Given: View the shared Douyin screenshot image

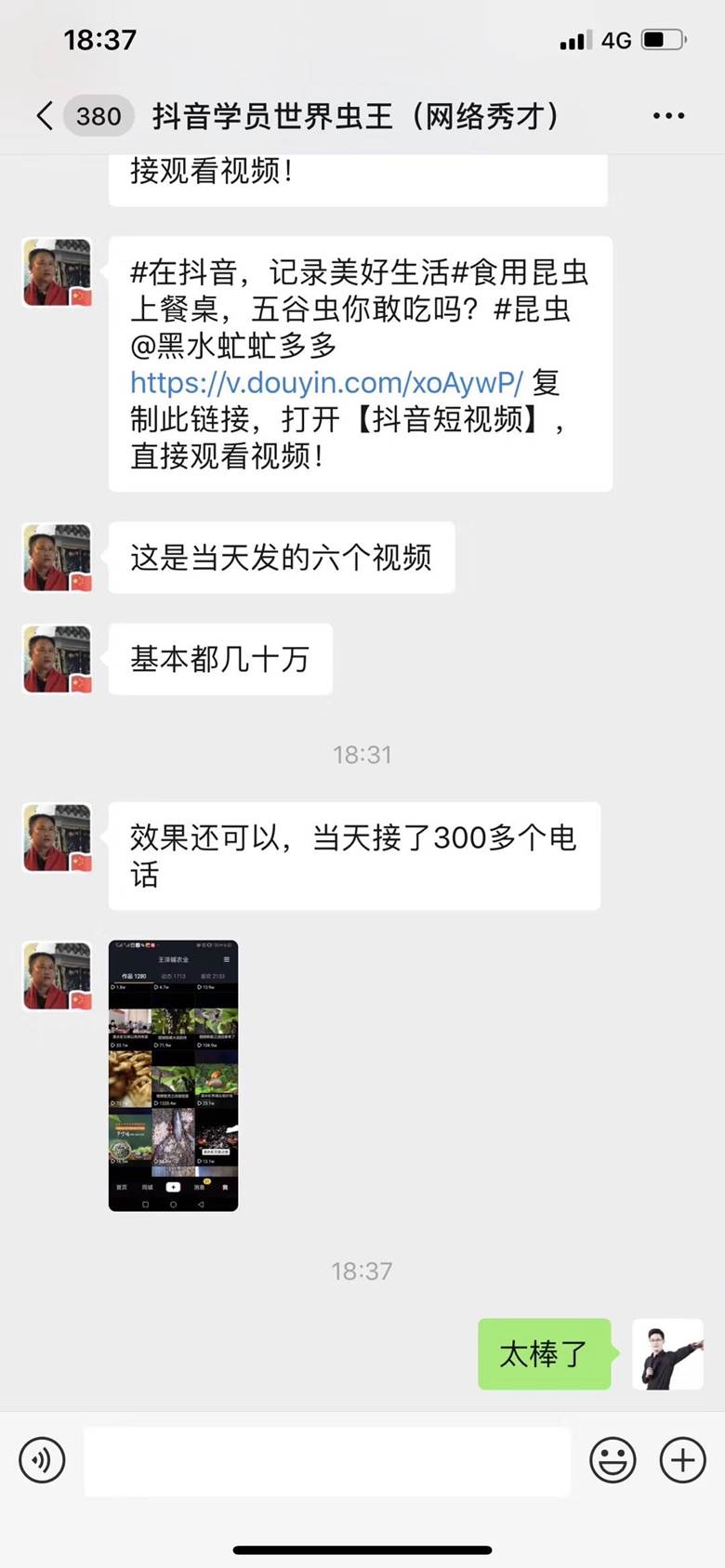Looking at the screenshot, I should (173, 1075).
